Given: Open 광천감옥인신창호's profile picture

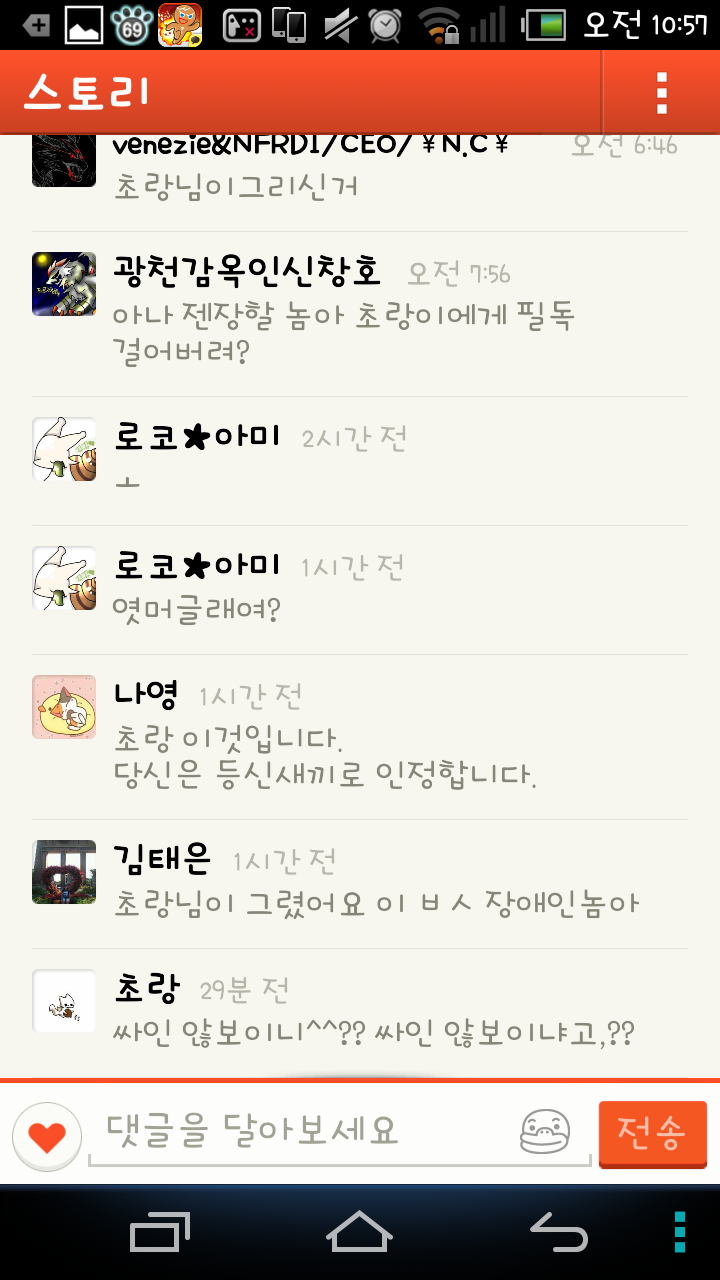Looking at the screenshot, I should click(64, 284).
